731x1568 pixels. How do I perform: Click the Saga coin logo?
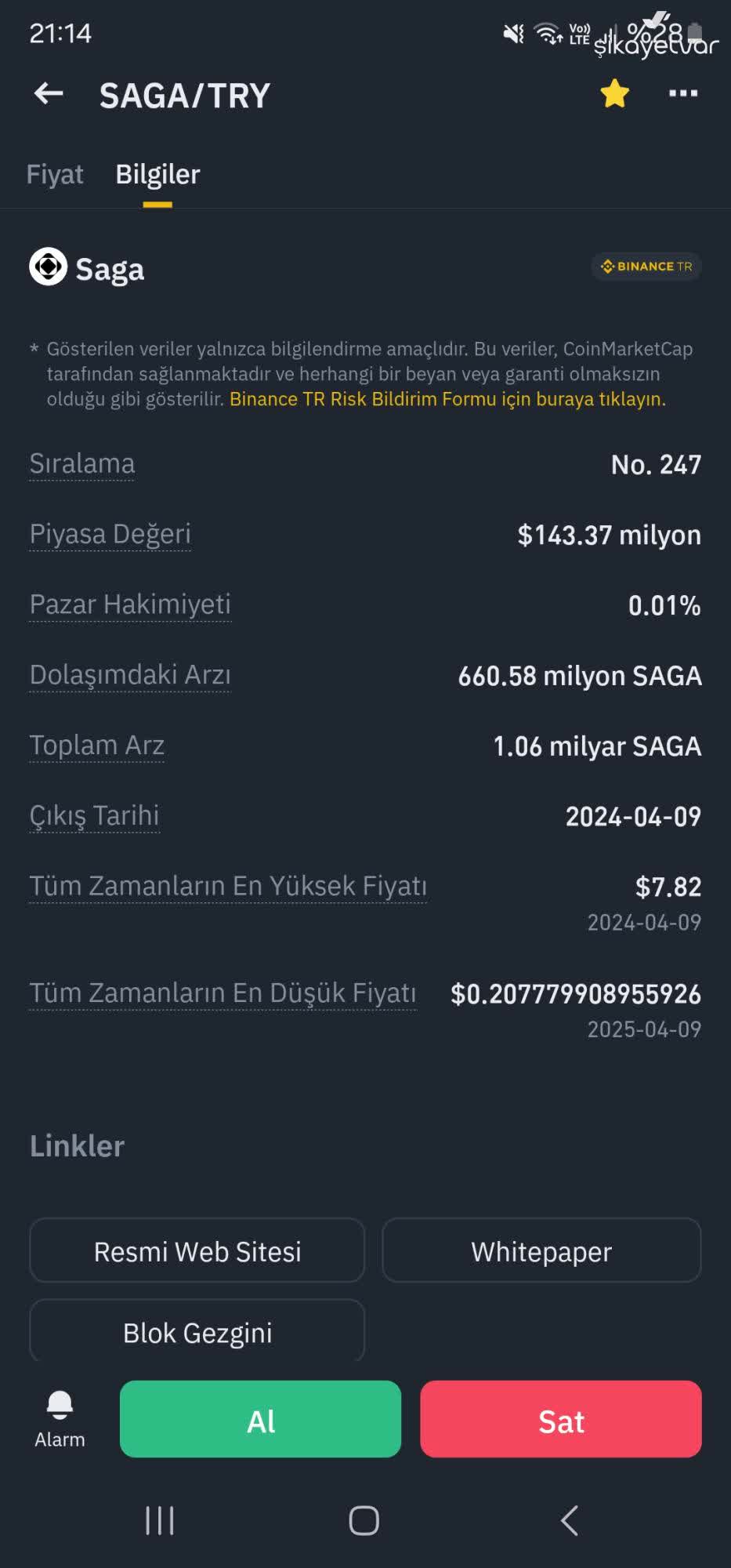pos(48,268)
